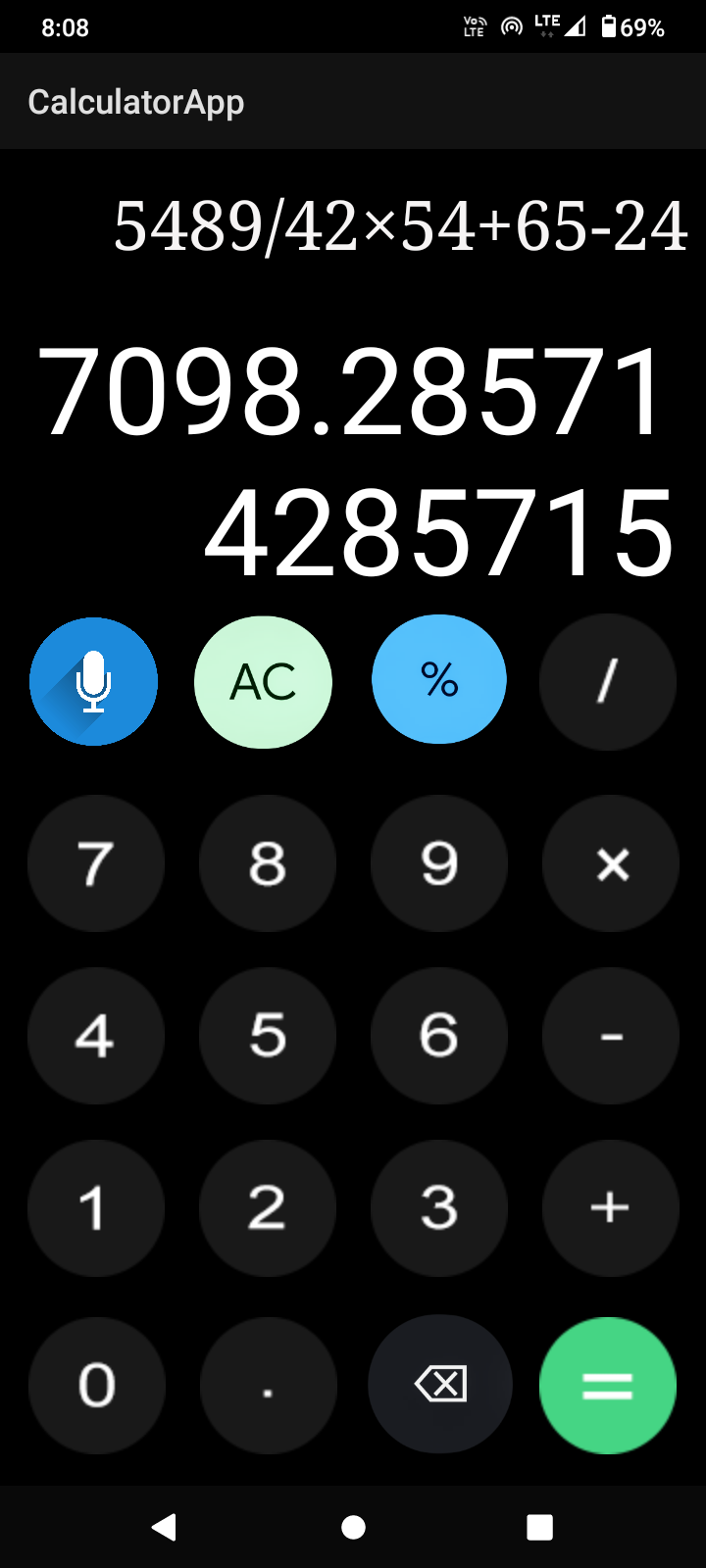Image resolution: width=706 pixels, height=1568 pixels.
Task: Tap the number 4 key
Action: pos(95,1036)
